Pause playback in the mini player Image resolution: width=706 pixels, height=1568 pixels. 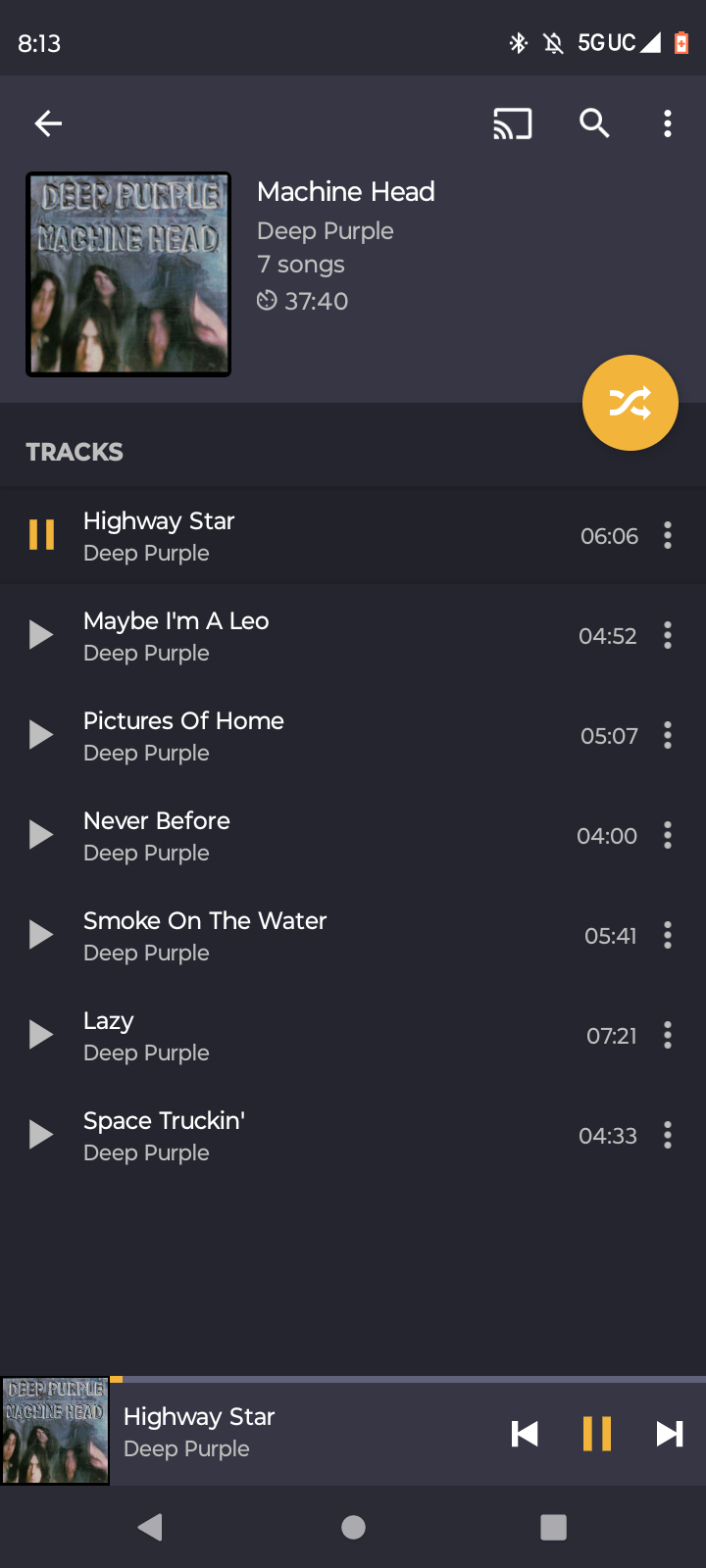point(596,1434)
